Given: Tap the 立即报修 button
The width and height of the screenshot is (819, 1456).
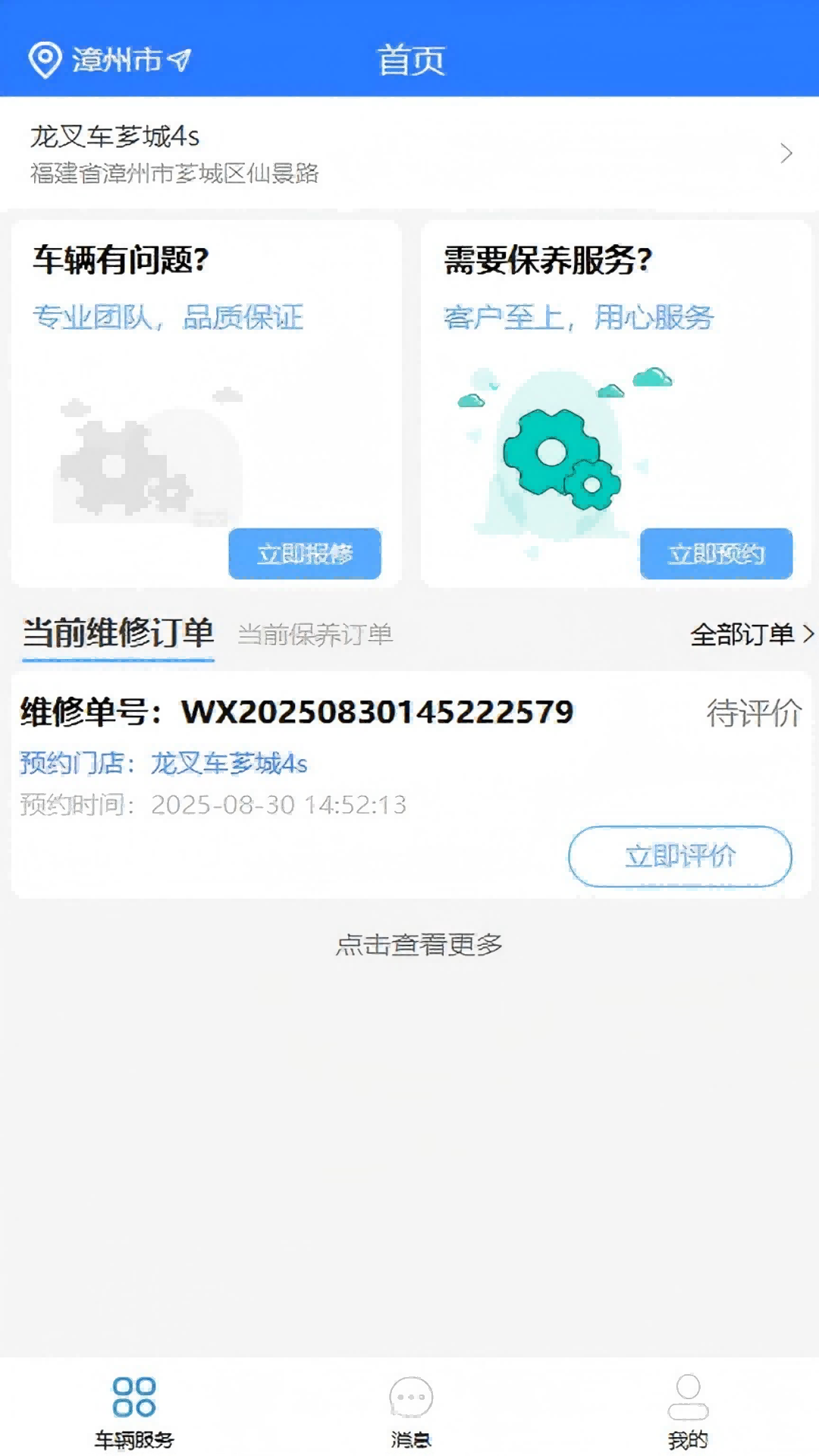Looking at the screenshot, I should pyautogui.click(x=304, y=554).
